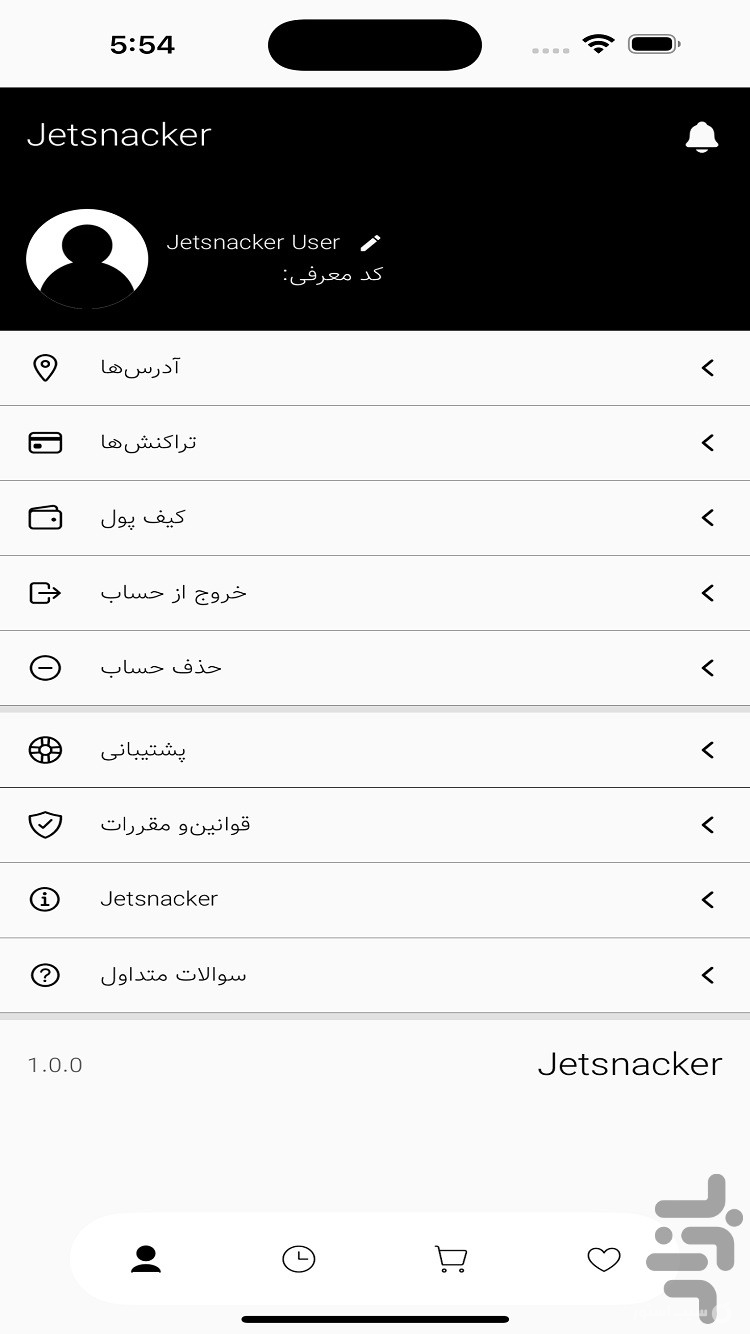Click the logout icon next to خروج از حساب

click(45, 593)
